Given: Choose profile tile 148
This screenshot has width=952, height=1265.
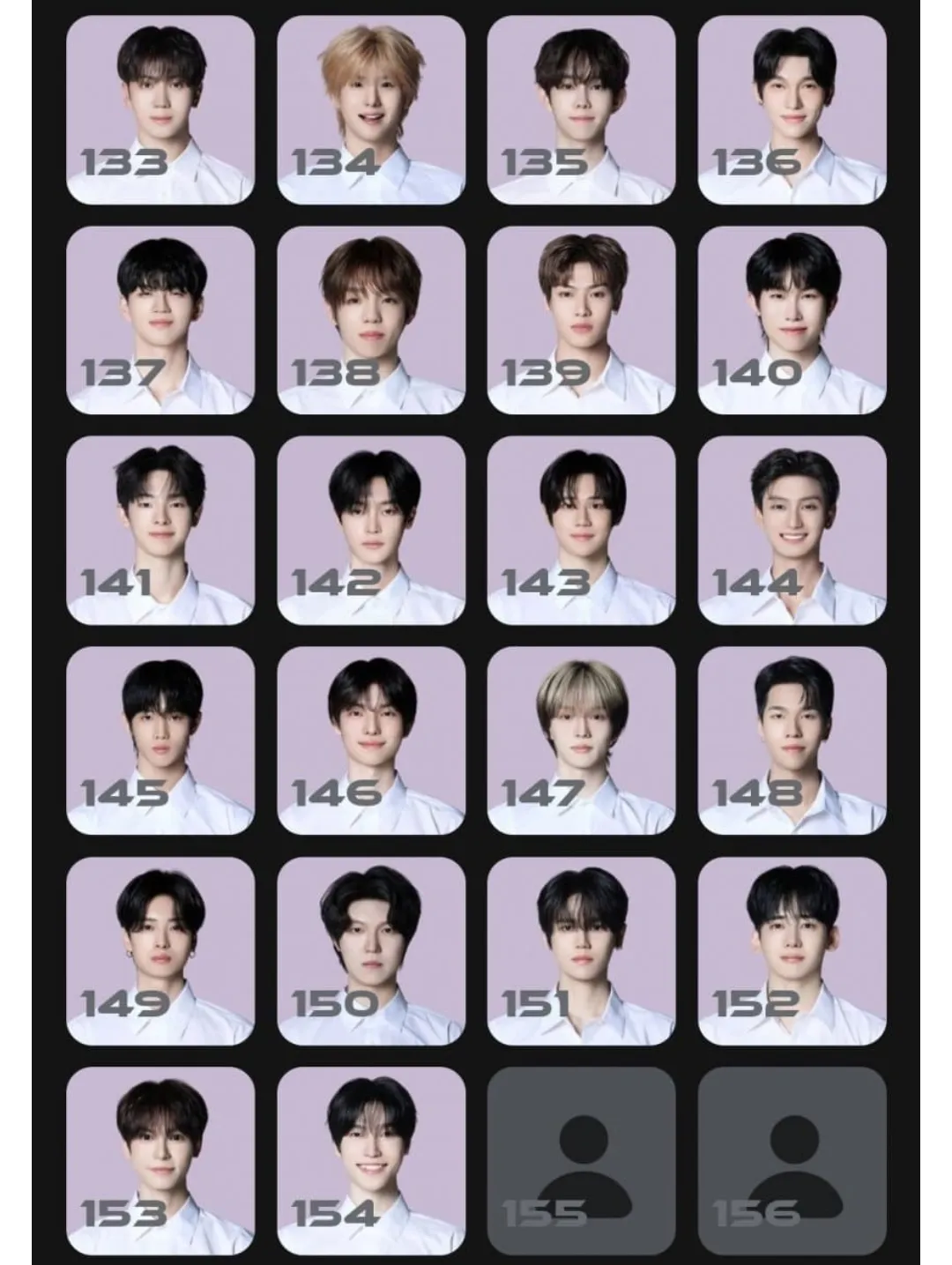Looking at the screenshot, I should [x=792, y=740].
